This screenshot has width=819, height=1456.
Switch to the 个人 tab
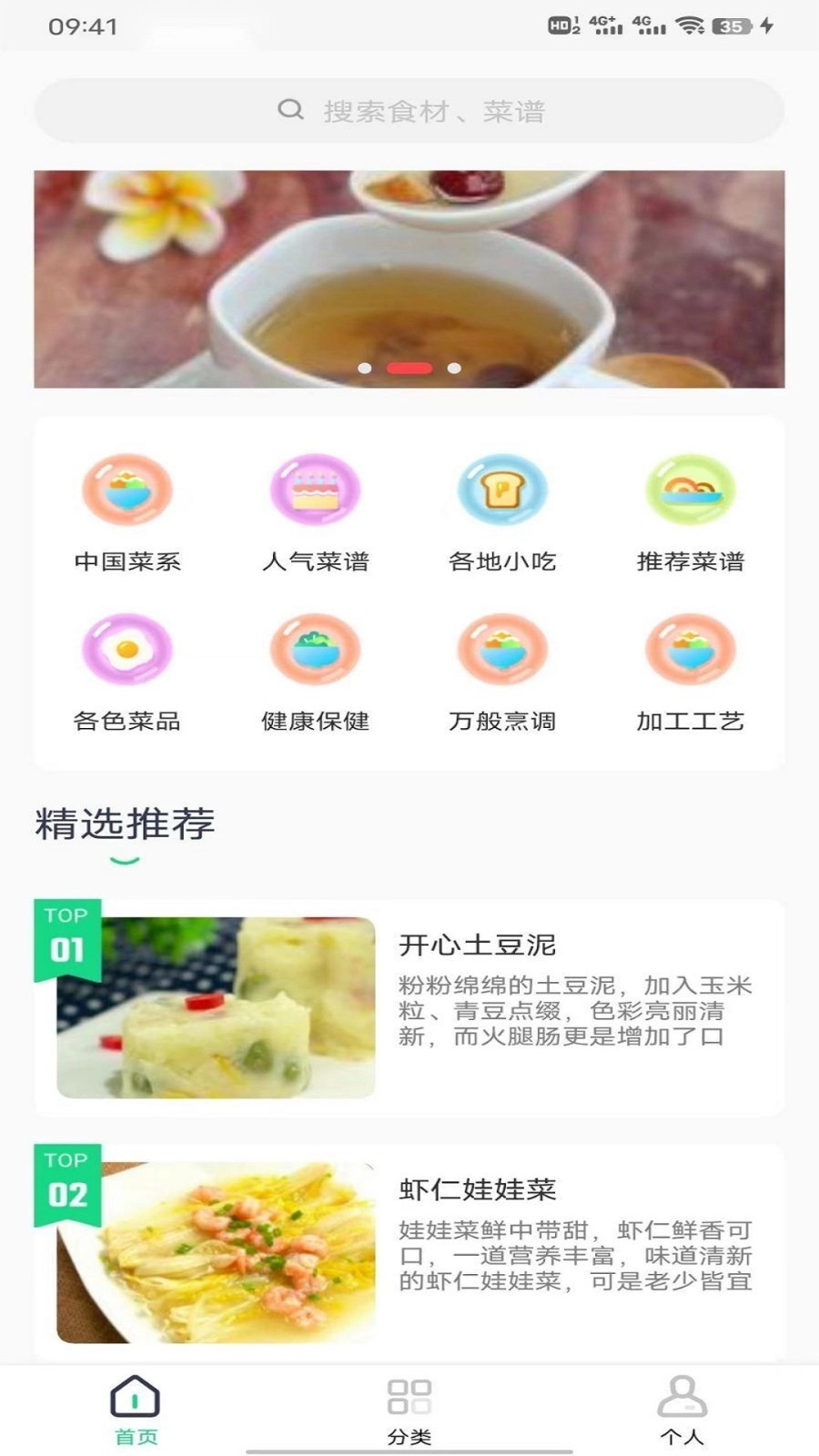point(682,1410)
